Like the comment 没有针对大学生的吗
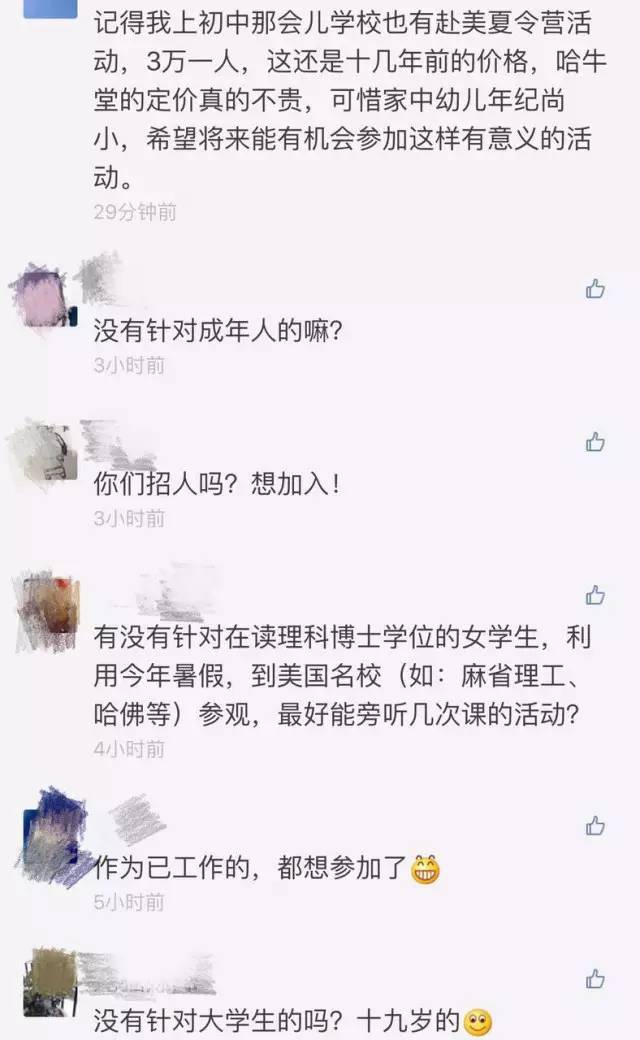The width and height of the screenshot is (640, 1040). point(595,978)
